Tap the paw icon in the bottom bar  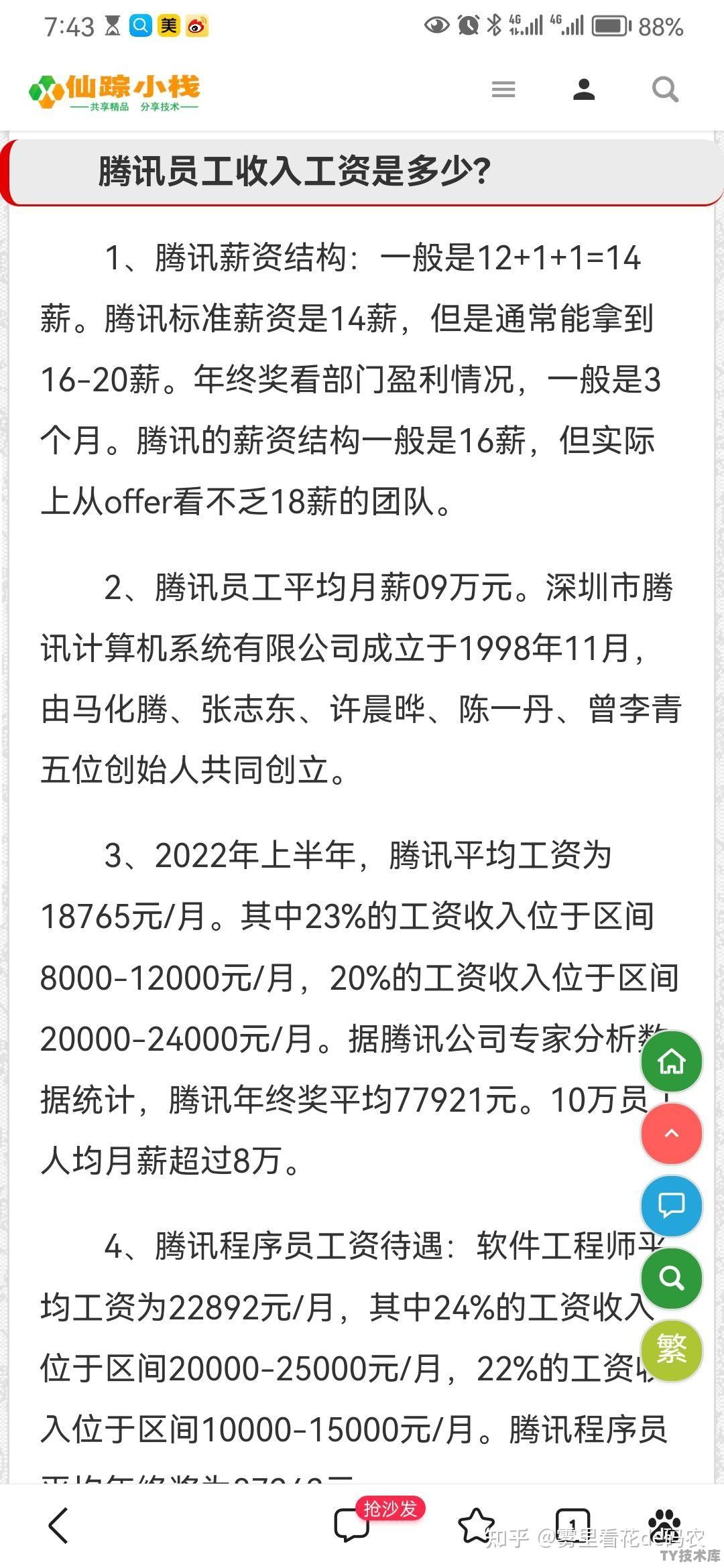coord(665,1526)
